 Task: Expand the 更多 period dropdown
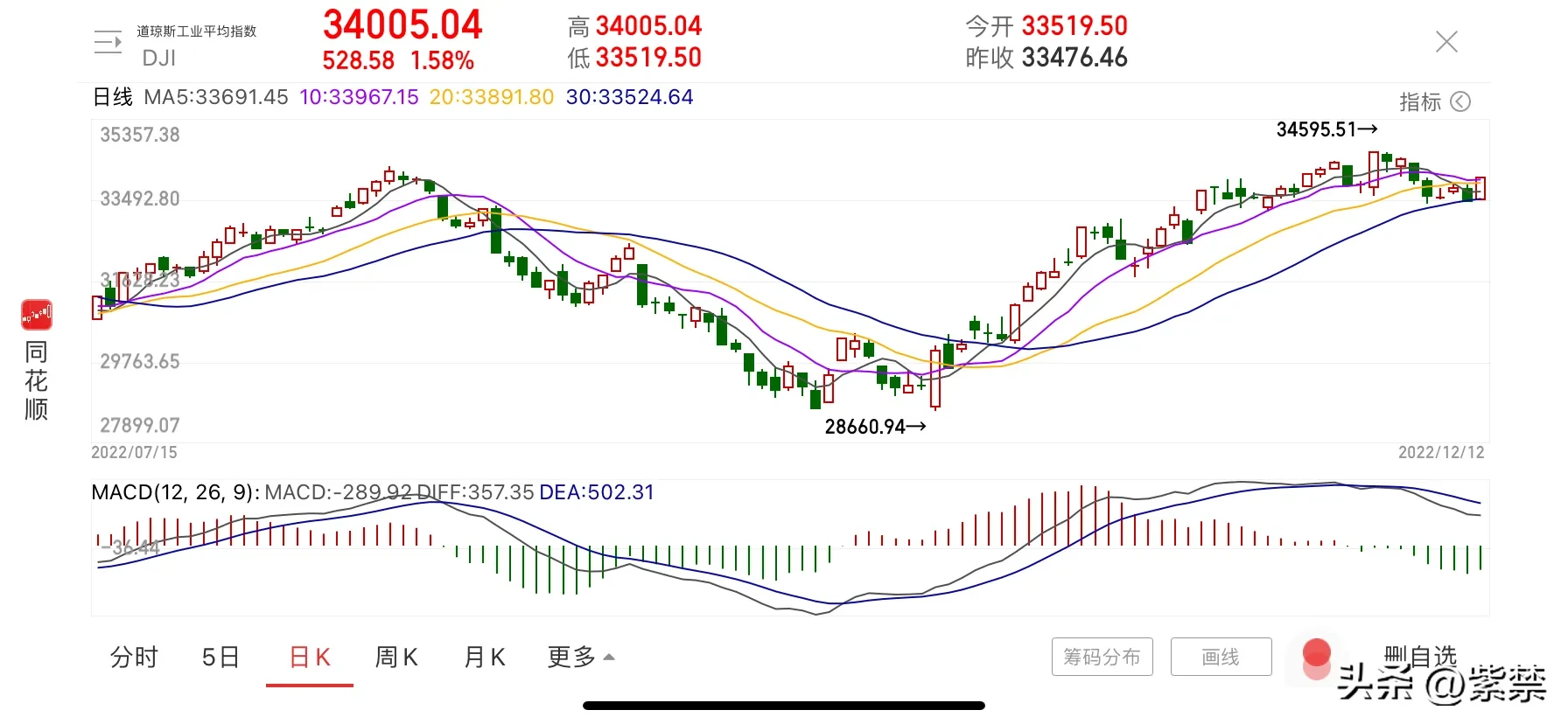coord(580,657)
